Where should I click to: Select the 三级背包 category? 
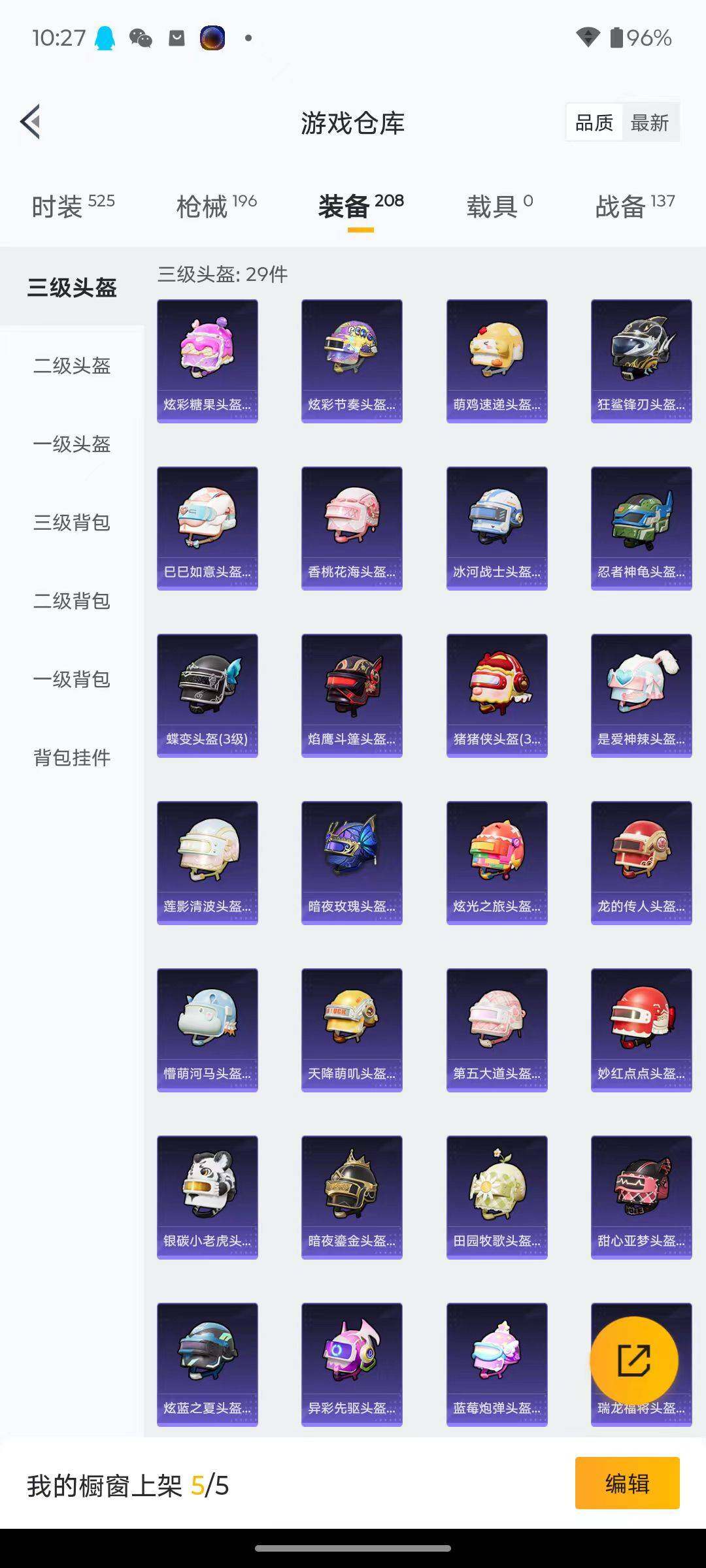(x=71, y=523)
